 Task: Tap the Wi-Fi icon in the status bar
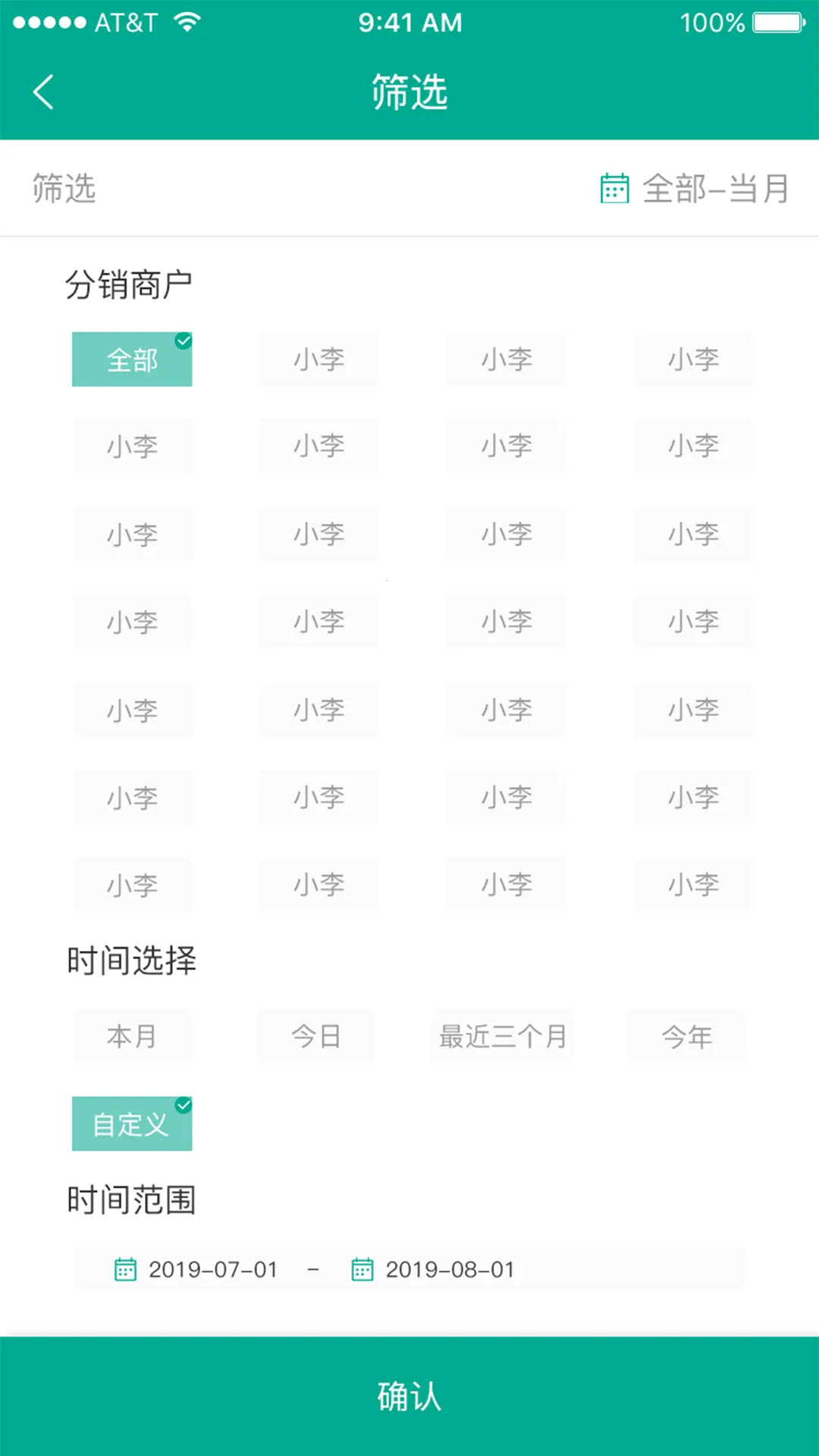click(x=184, y=21)
